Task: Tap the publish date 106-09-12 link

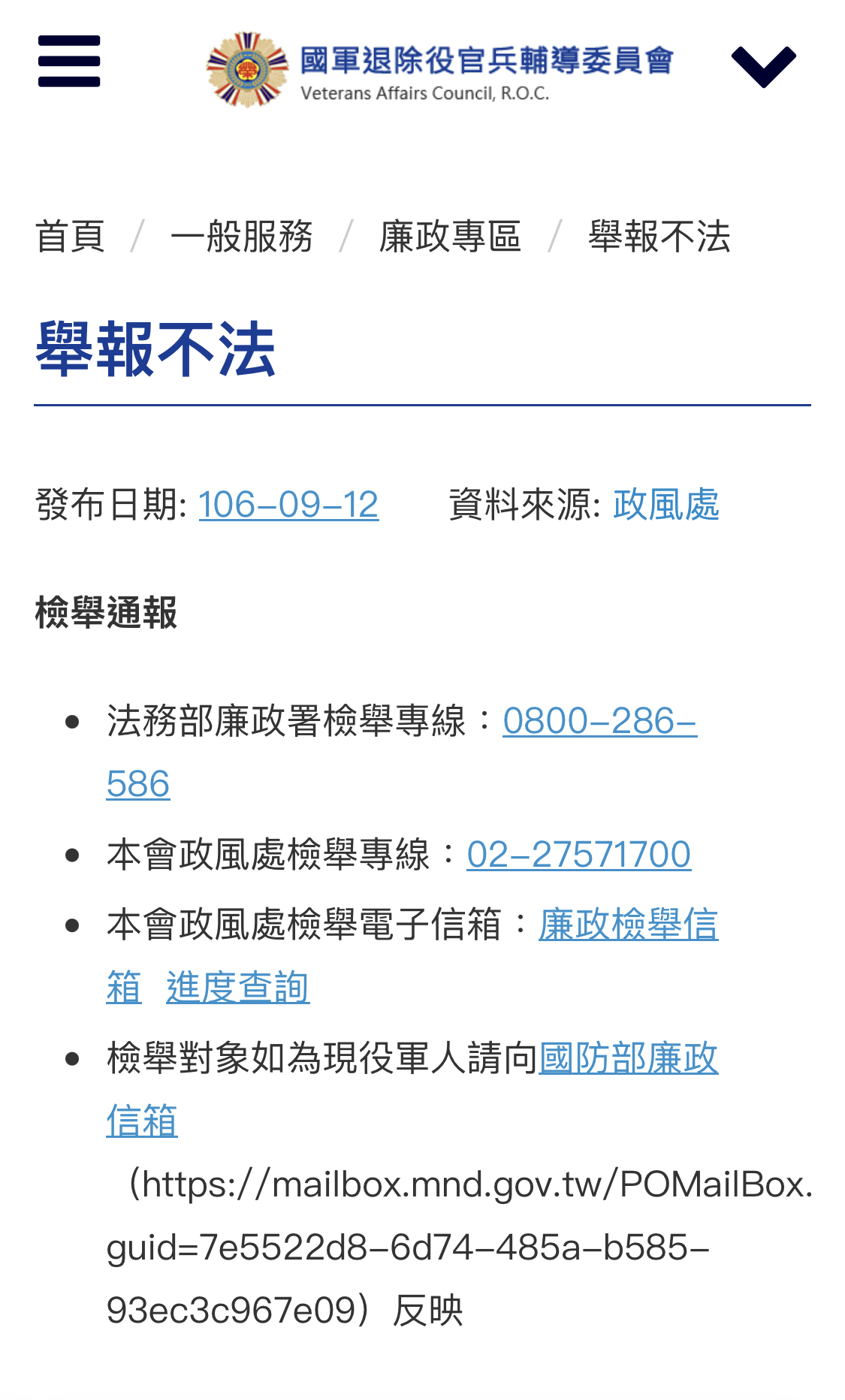Action: click(x=288, y=504)
